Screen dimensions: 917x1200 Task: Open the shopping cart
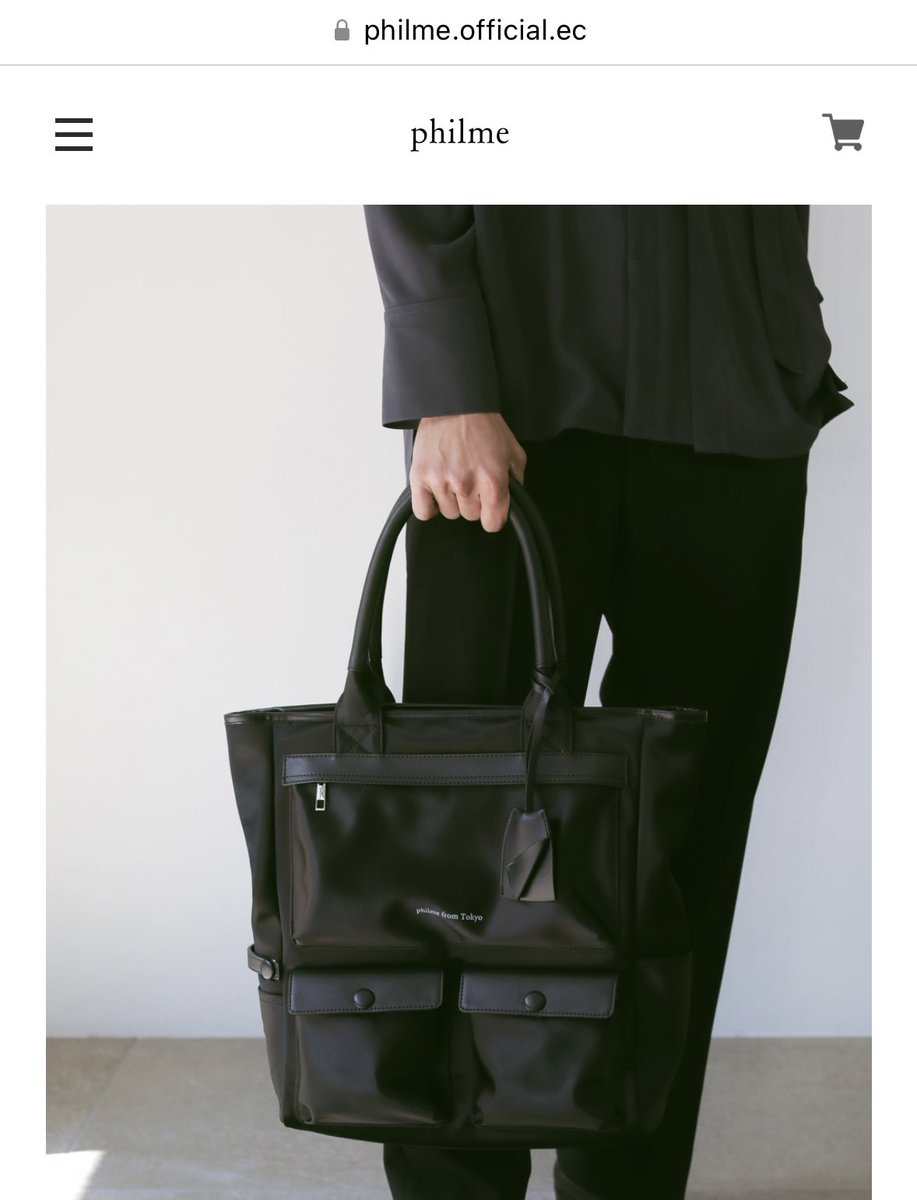pos(843,132)
